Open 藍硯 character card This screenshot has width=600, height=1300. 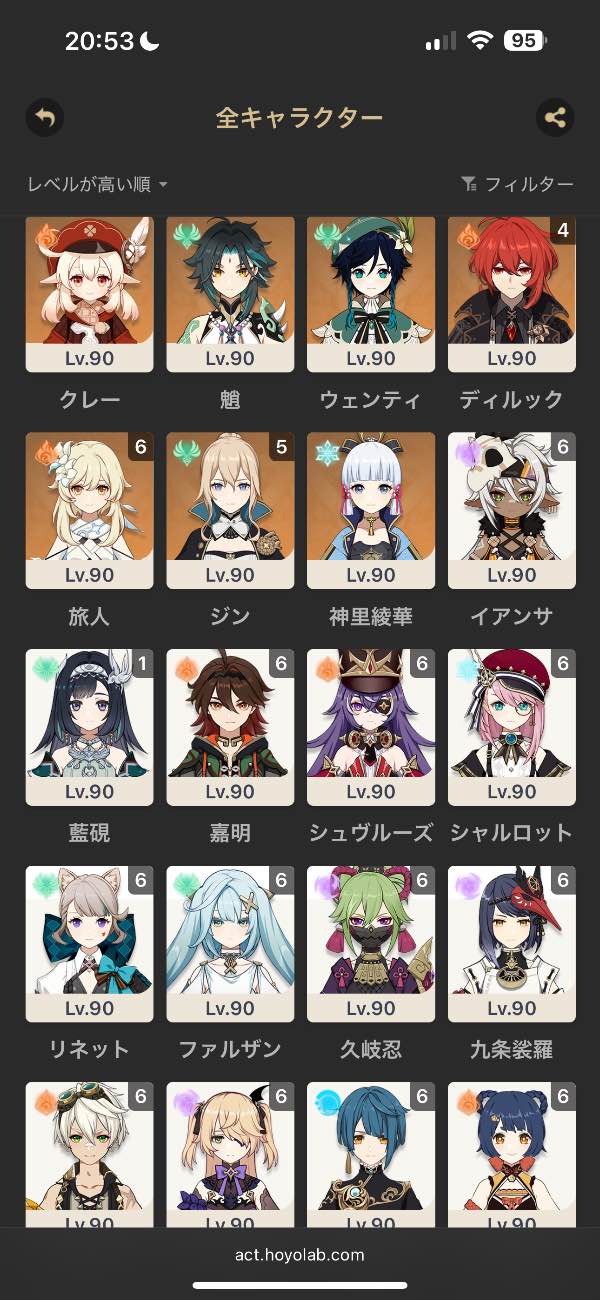point(89,727)
